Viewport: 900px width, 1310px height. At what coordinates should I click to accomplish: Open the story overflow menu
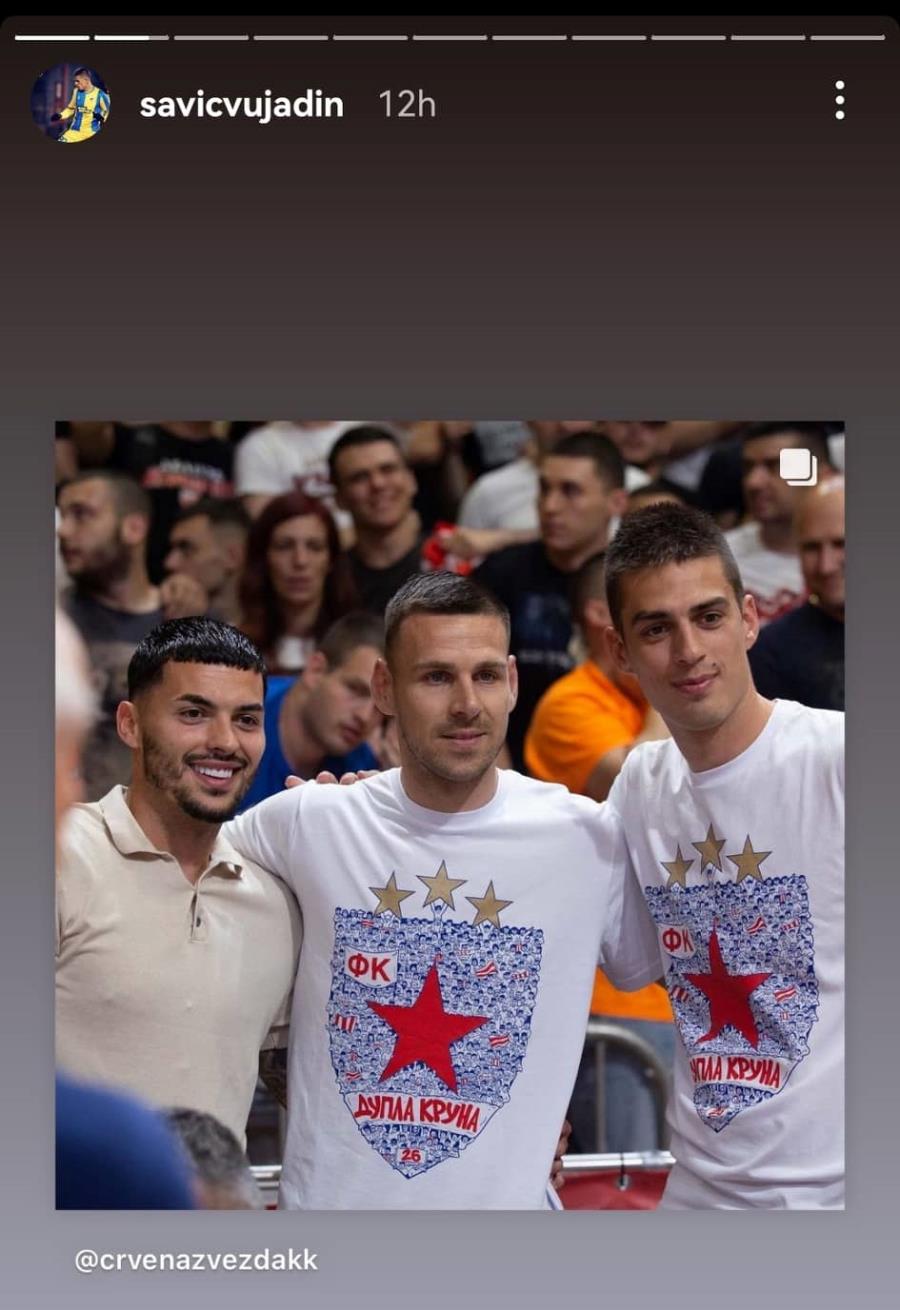click(839, 101)
